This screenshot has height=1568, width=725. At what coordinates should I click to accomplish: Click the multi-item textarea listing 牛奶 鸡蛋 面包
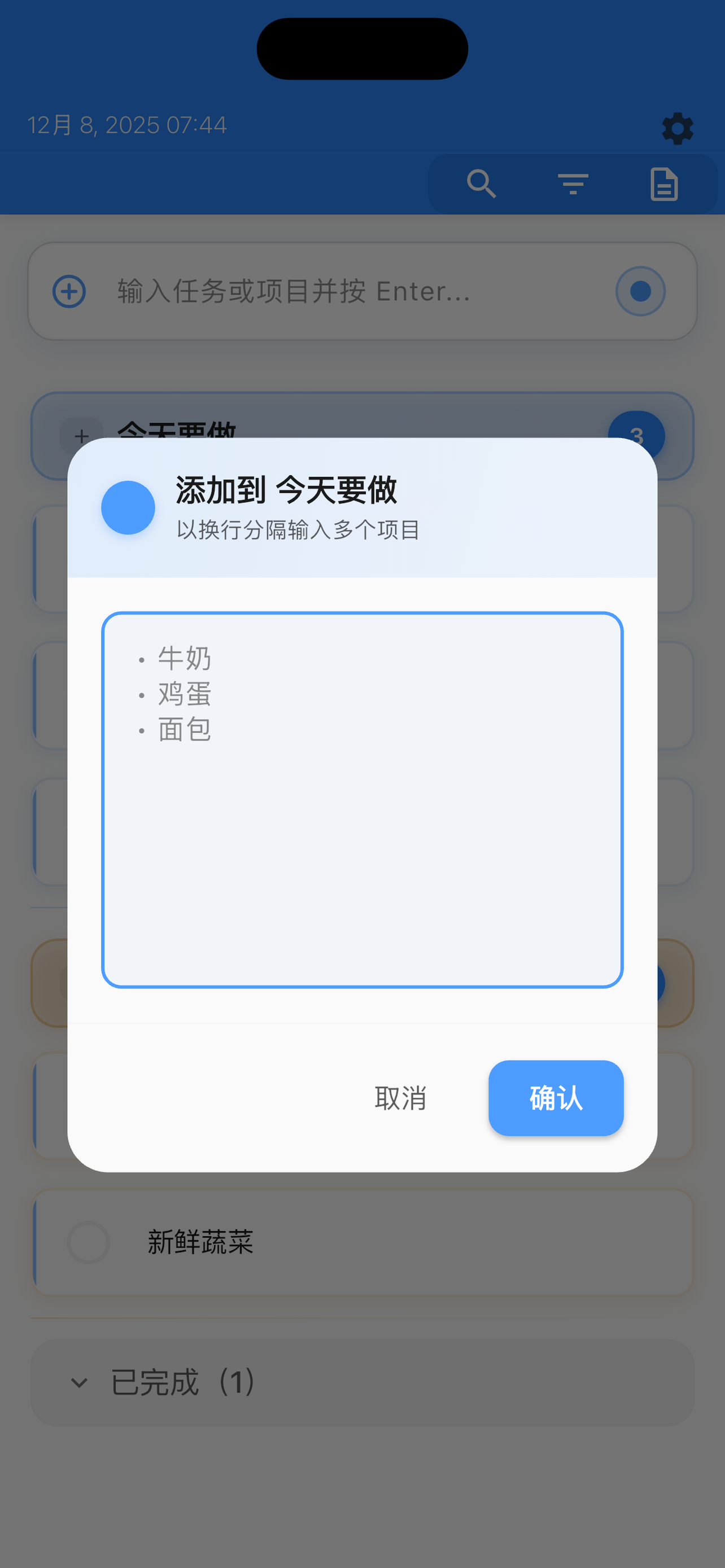pyautogui.click(x=363, y=800)
